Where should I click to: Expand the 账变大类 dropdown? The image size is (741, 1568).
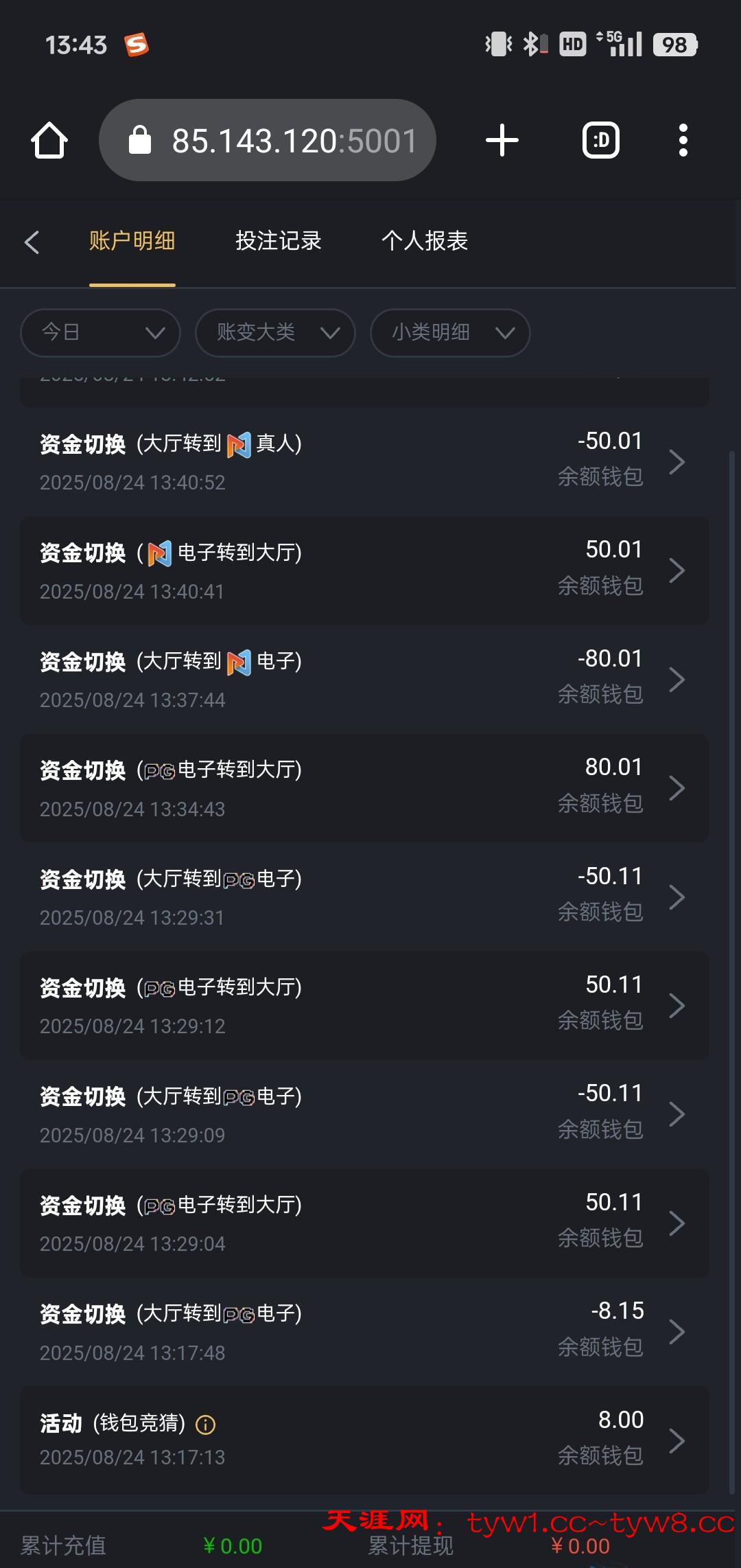point(275,333)
